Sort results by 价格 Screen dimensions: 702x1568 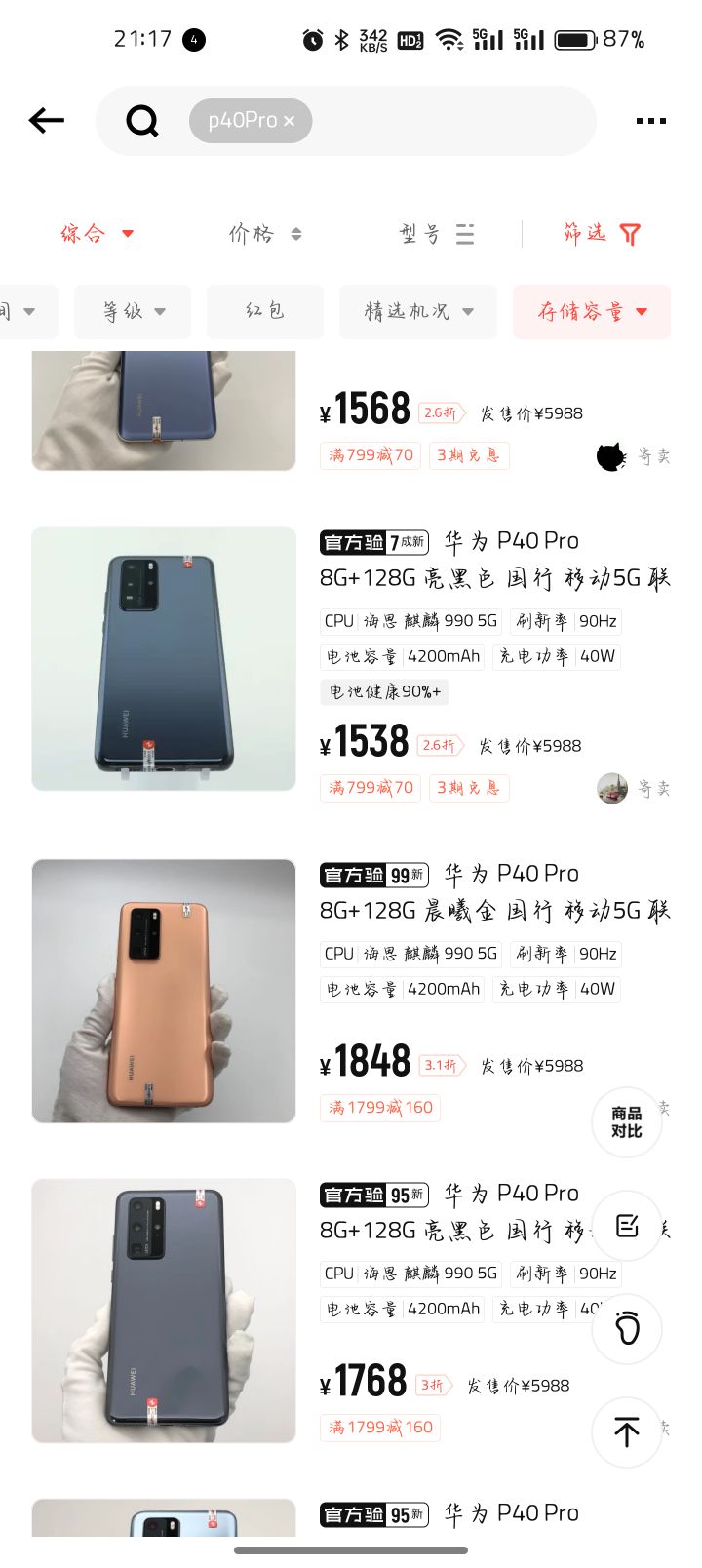(265, 234)
